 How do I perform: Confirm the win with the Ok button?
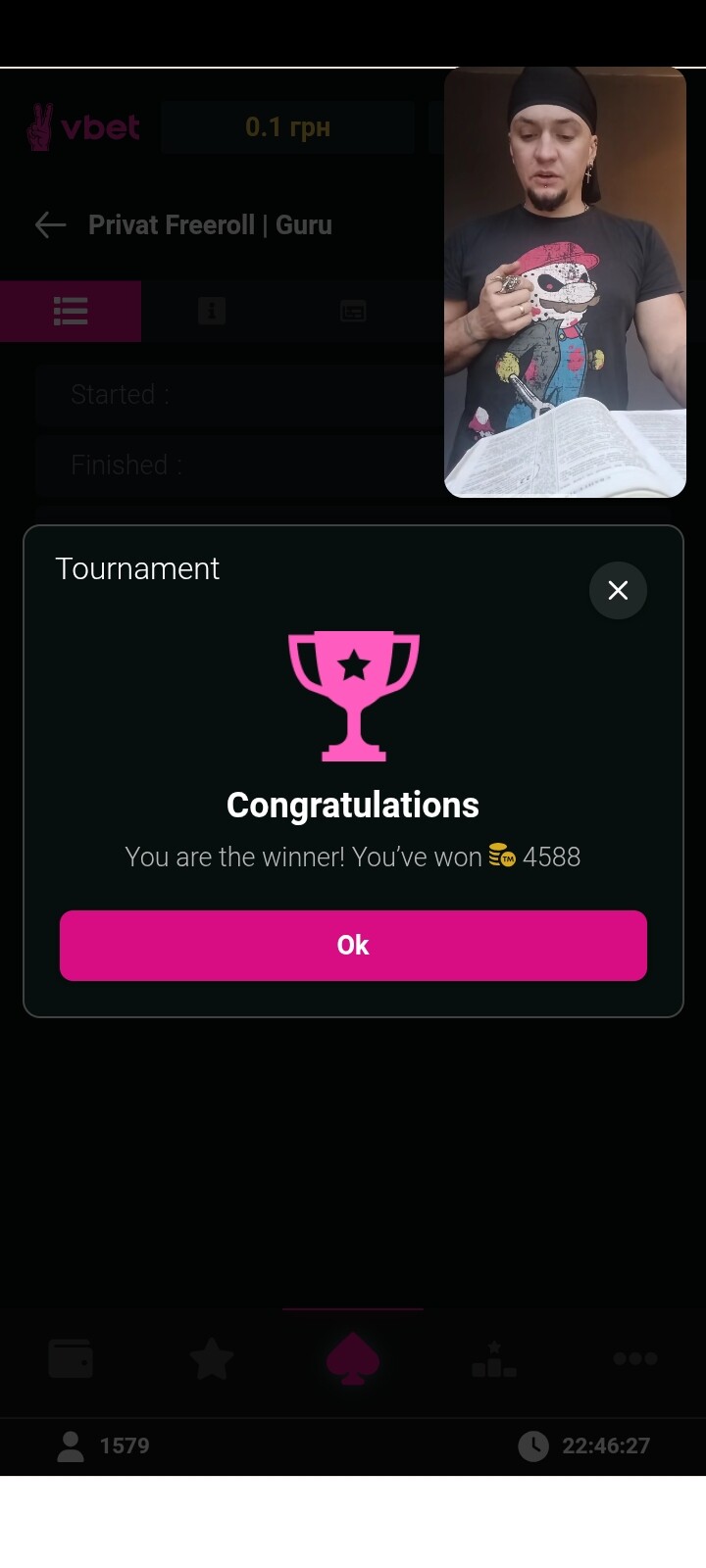(x=353, y=945)
